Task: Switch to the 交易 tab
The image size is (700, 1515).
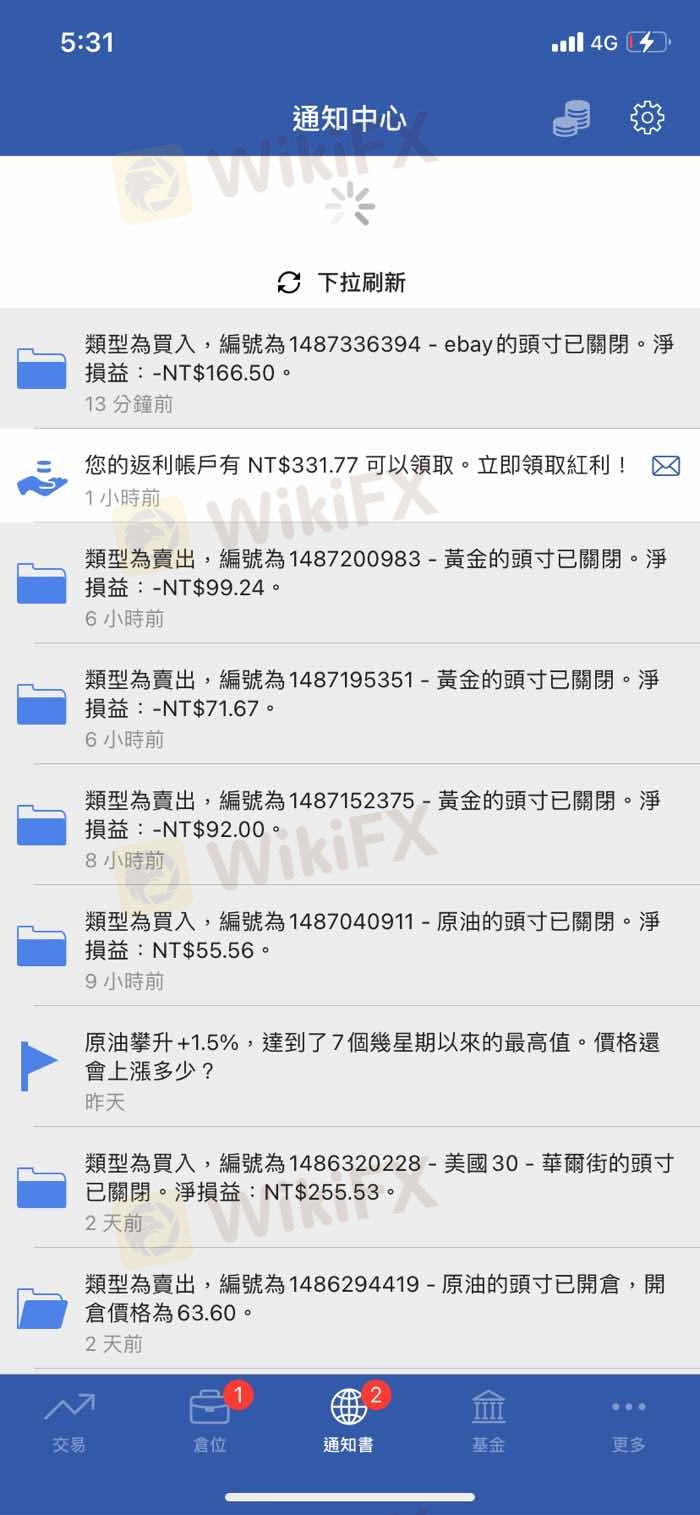Action: pyautogui.click(x=69, y=1421)
